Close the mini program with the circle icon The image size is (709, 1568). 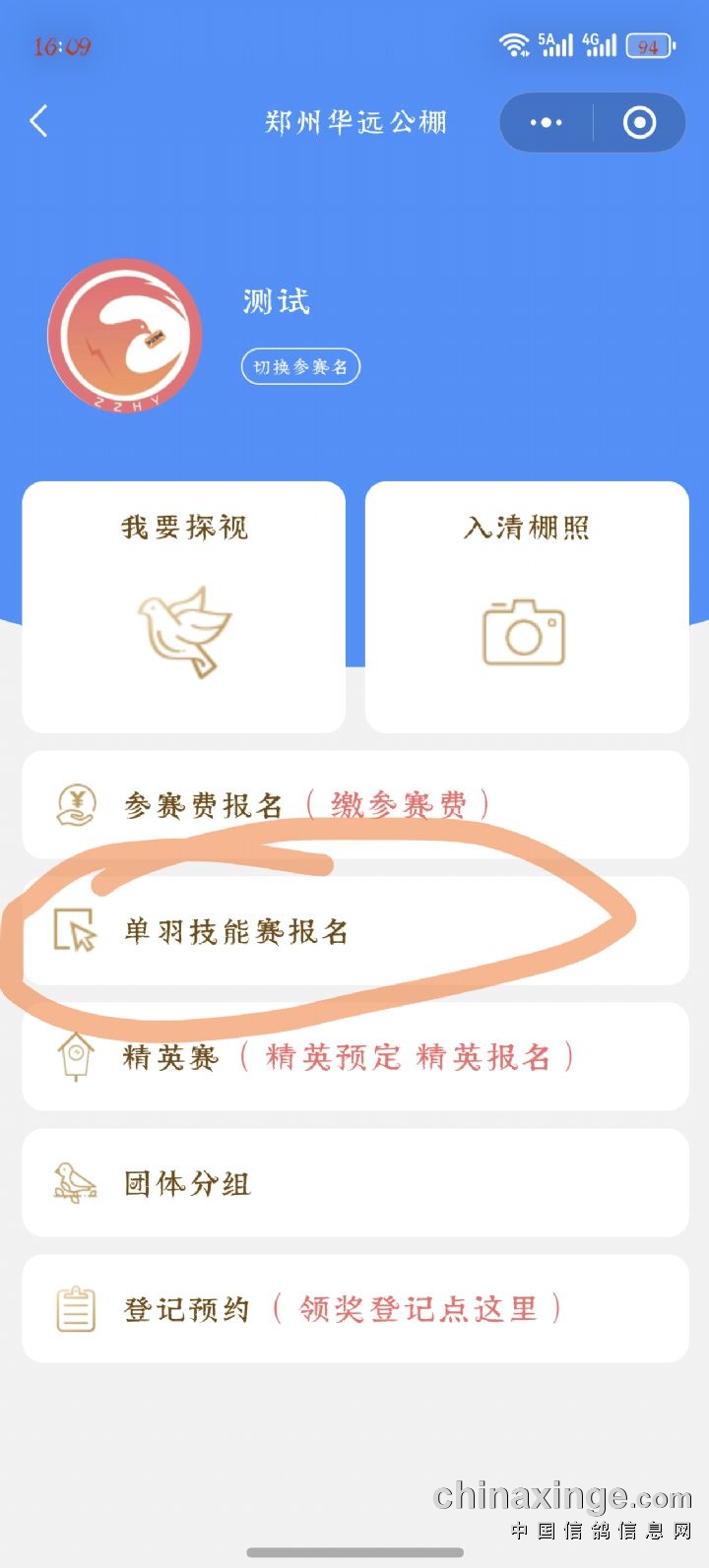639,123
